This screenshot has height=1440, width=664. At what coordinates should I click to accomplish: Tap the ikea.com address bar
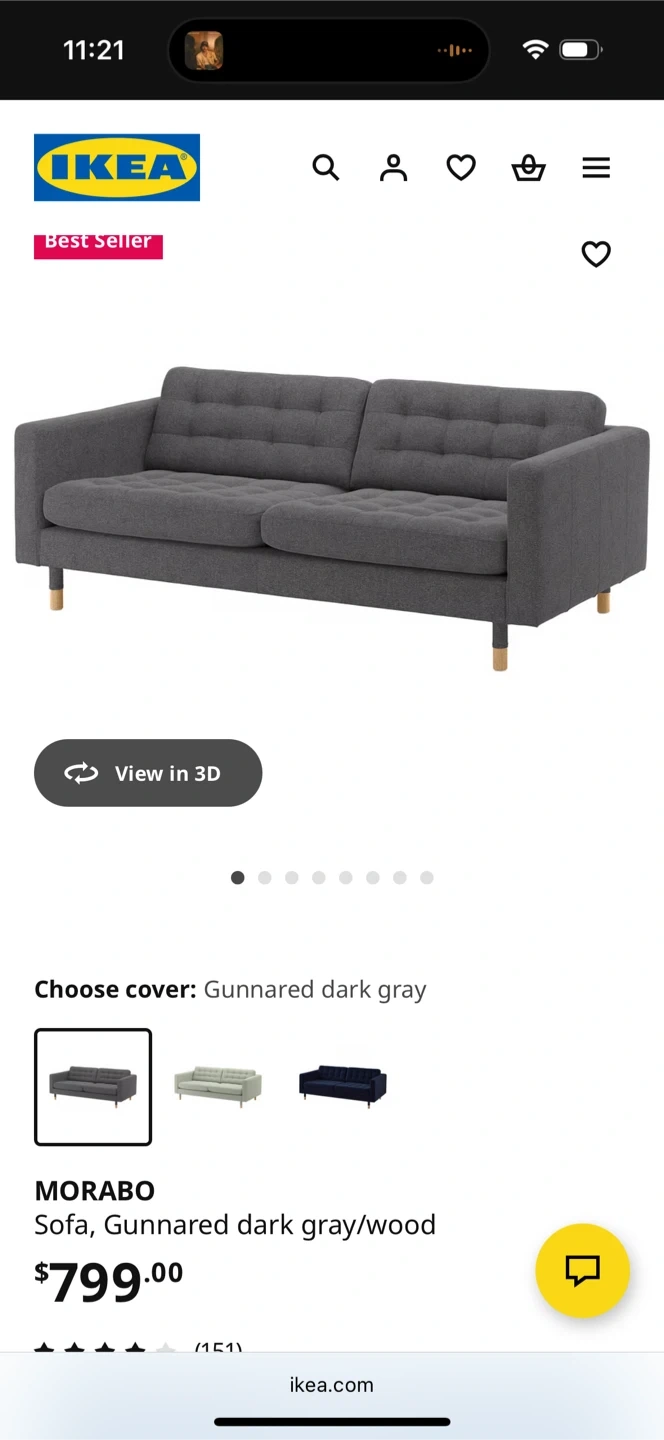pos(332,1385)
